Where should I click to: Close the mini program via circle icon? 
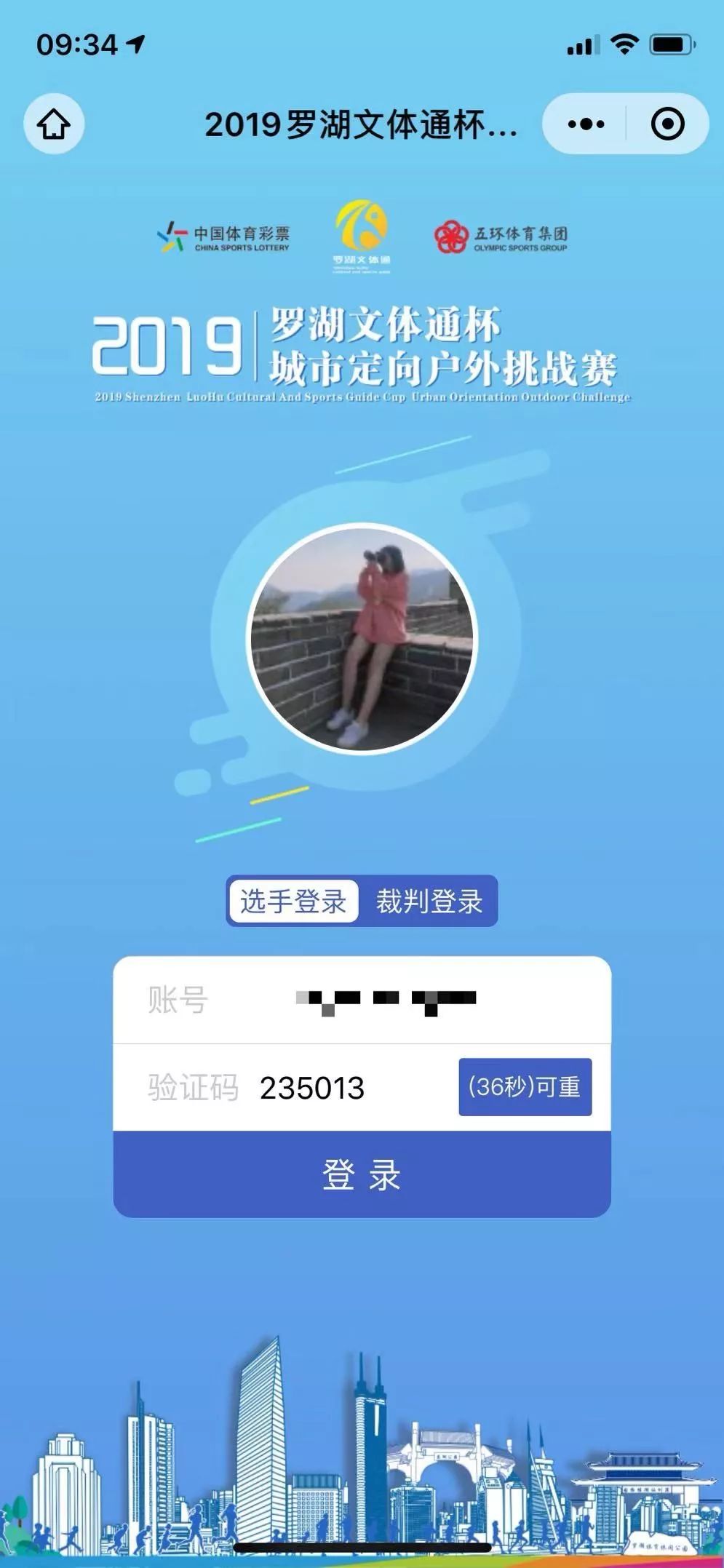(x=667, y=124)
